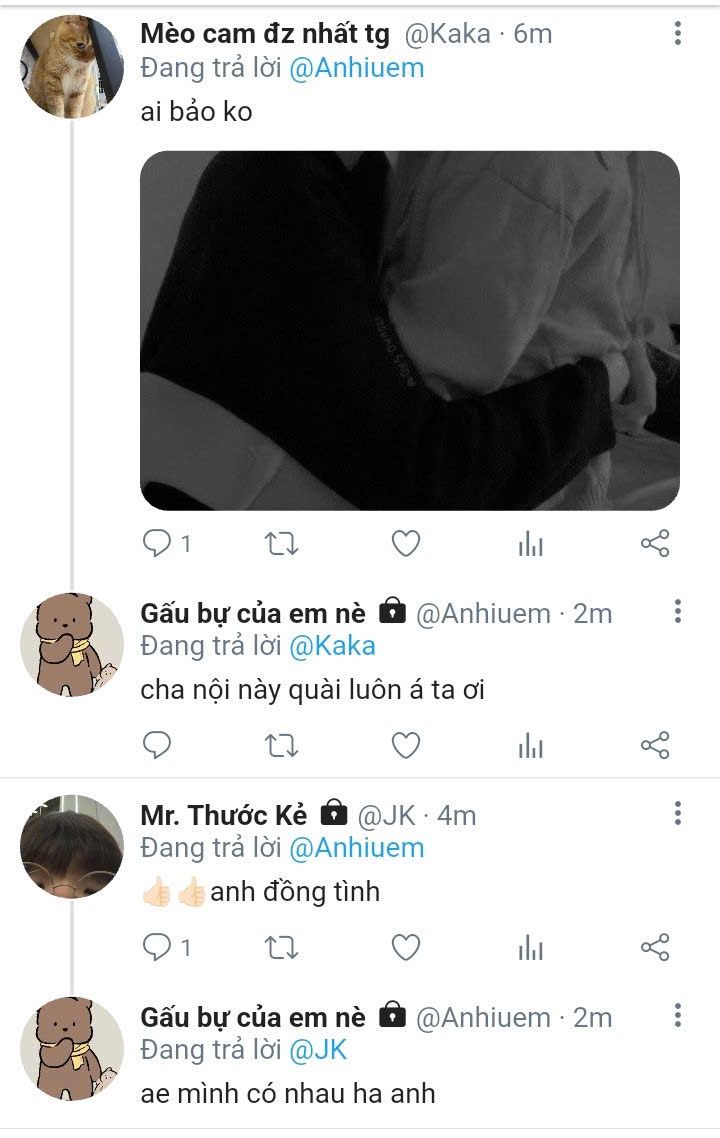Image resolution: width=720 pixels, height=1138 pixels.
Task: Open overflow menu on Mr. Thước Kẻ's tweet
Action: [x=677, y=813]
